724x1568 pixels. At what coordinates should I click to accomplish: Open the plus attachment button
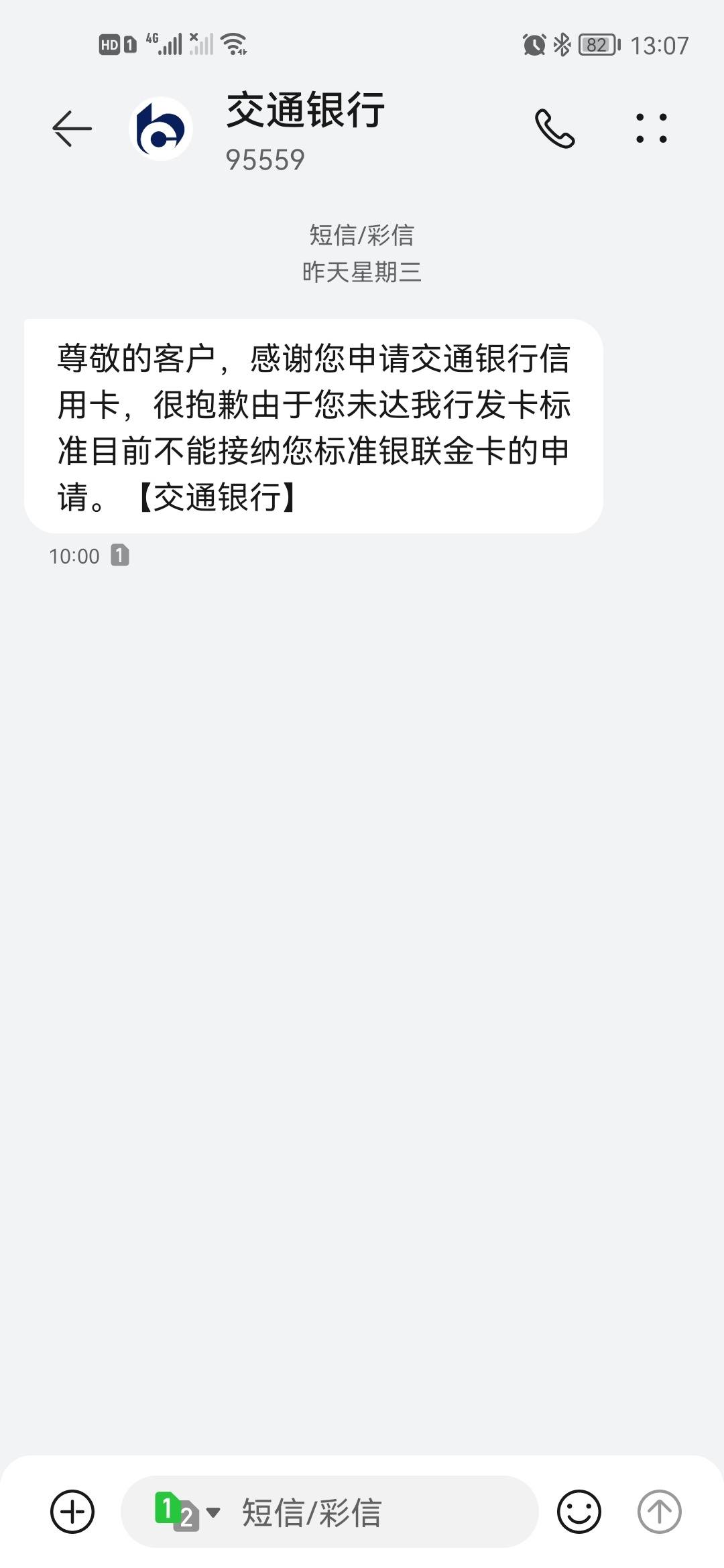tap(72, 1512)
